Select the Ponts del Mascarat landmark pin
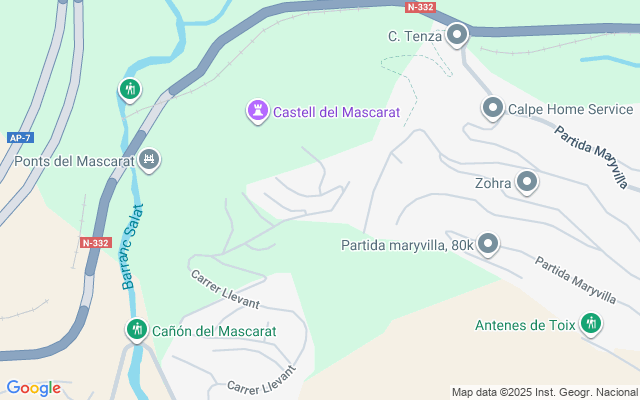The height and width of the screenshot is (400, 640). 150,159
